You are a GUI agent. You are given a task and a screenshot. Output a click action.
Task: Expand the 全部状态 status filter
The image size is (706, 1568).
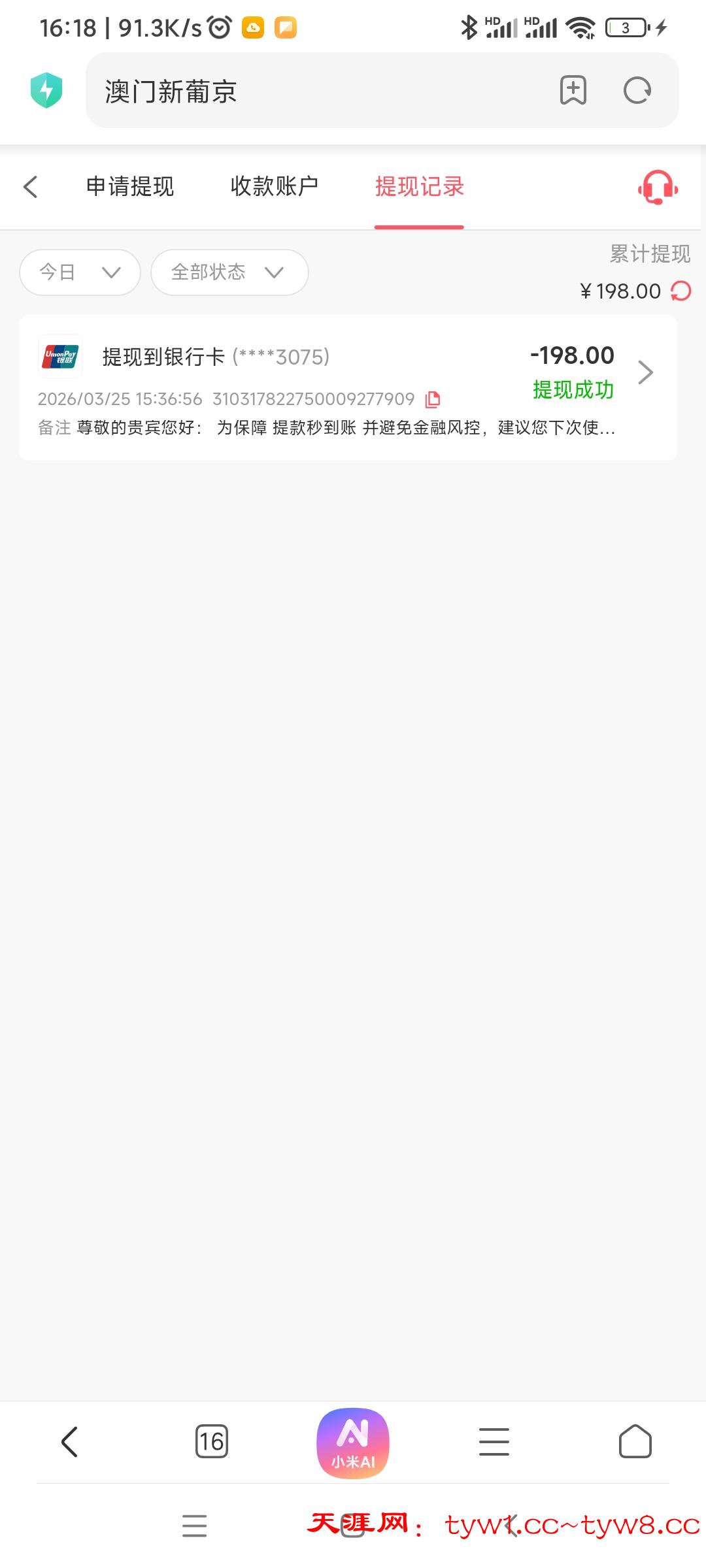point(229,272)
